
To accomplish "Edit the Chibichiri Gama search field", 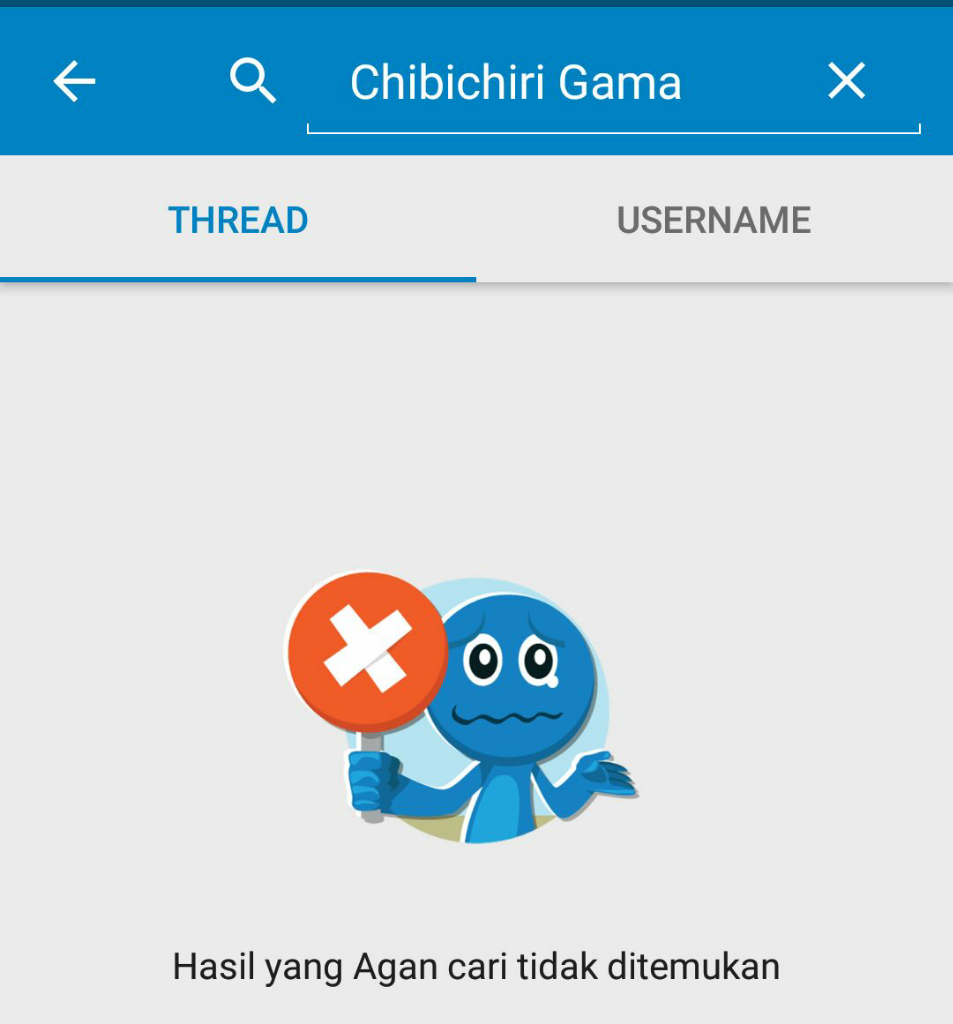I will point(560,83).
